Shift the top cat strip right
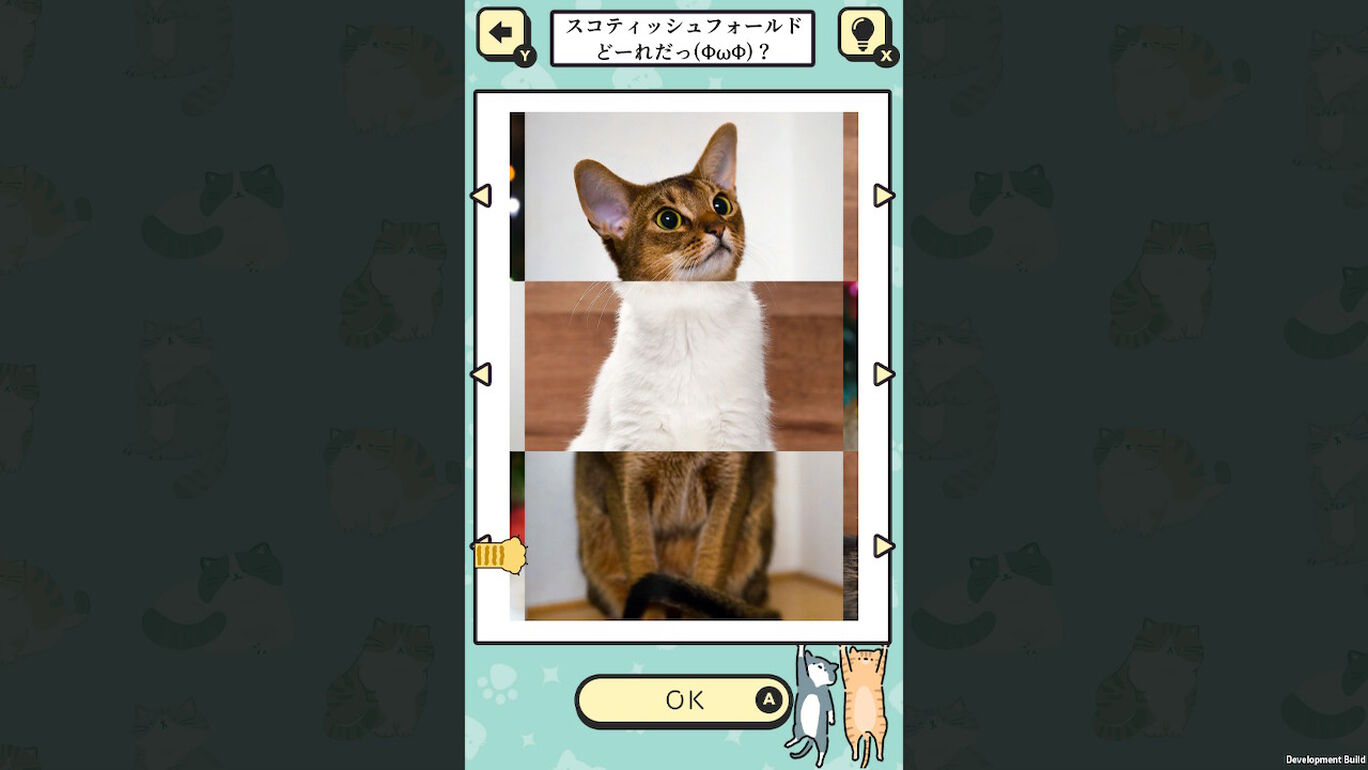 click(883, 196)
